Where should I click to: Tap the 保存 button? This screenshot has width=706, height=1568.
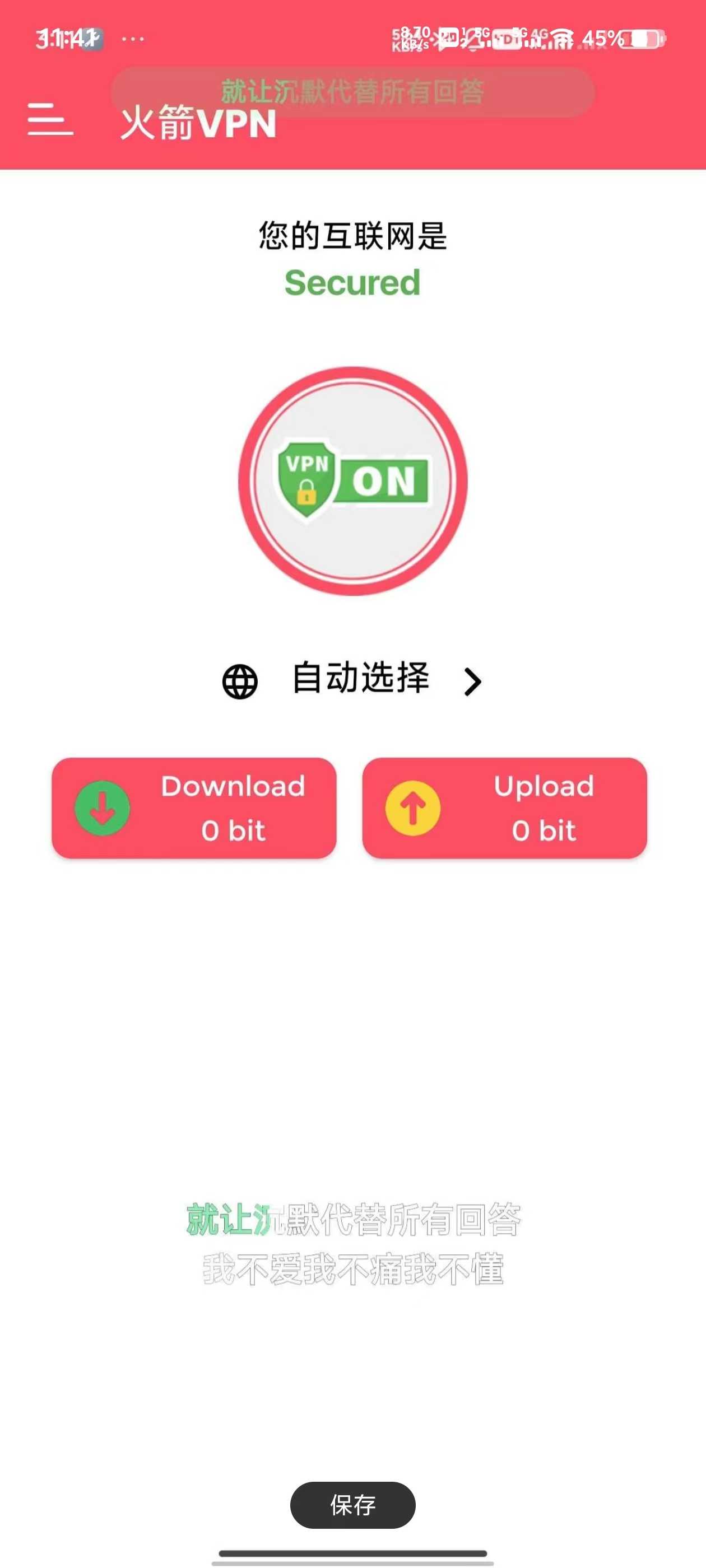(x=352, y=1505)
